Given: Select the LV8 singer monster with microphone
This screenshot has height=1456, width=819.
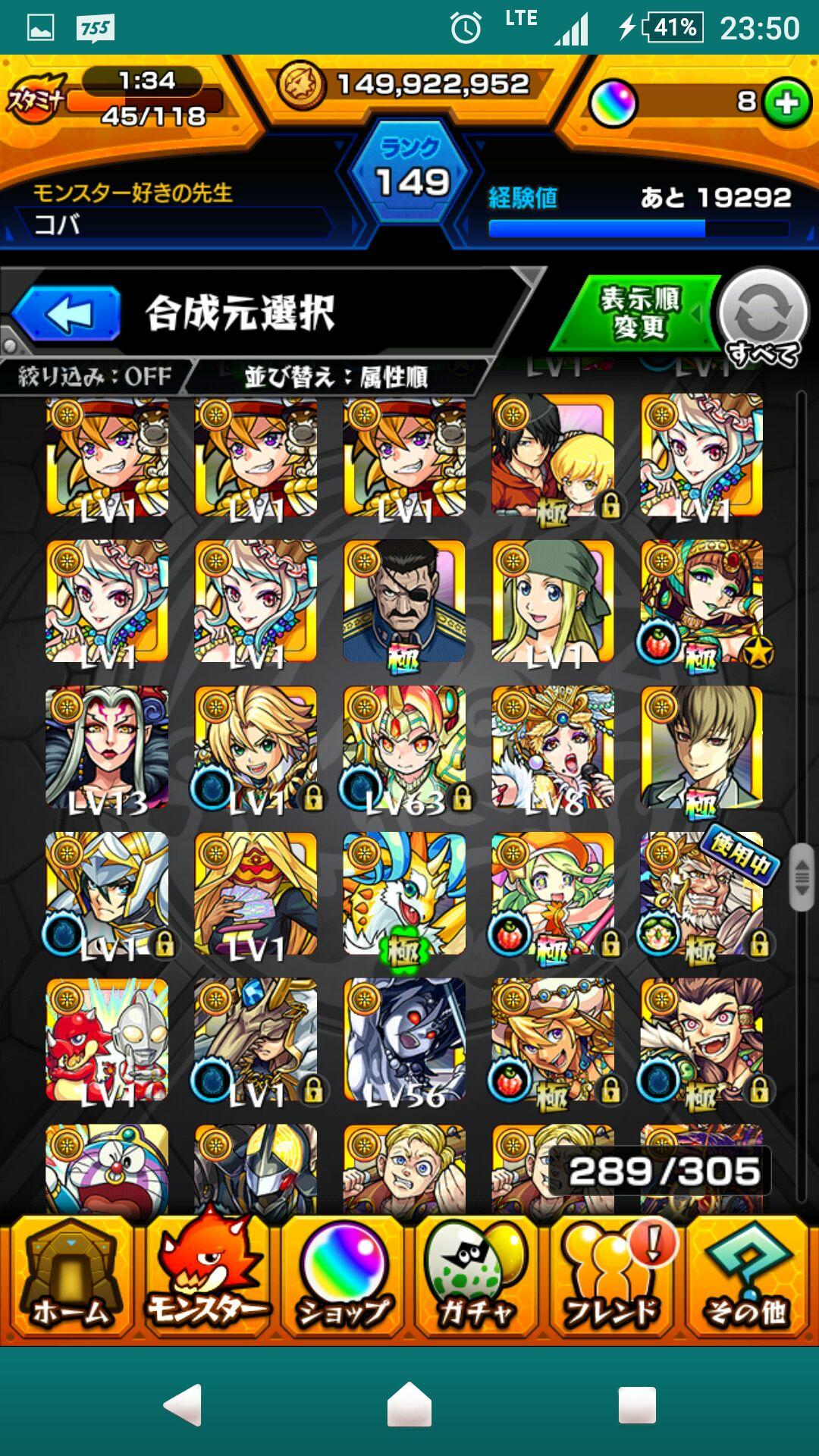Looking at the screenshot, I should tap(552, 747).
